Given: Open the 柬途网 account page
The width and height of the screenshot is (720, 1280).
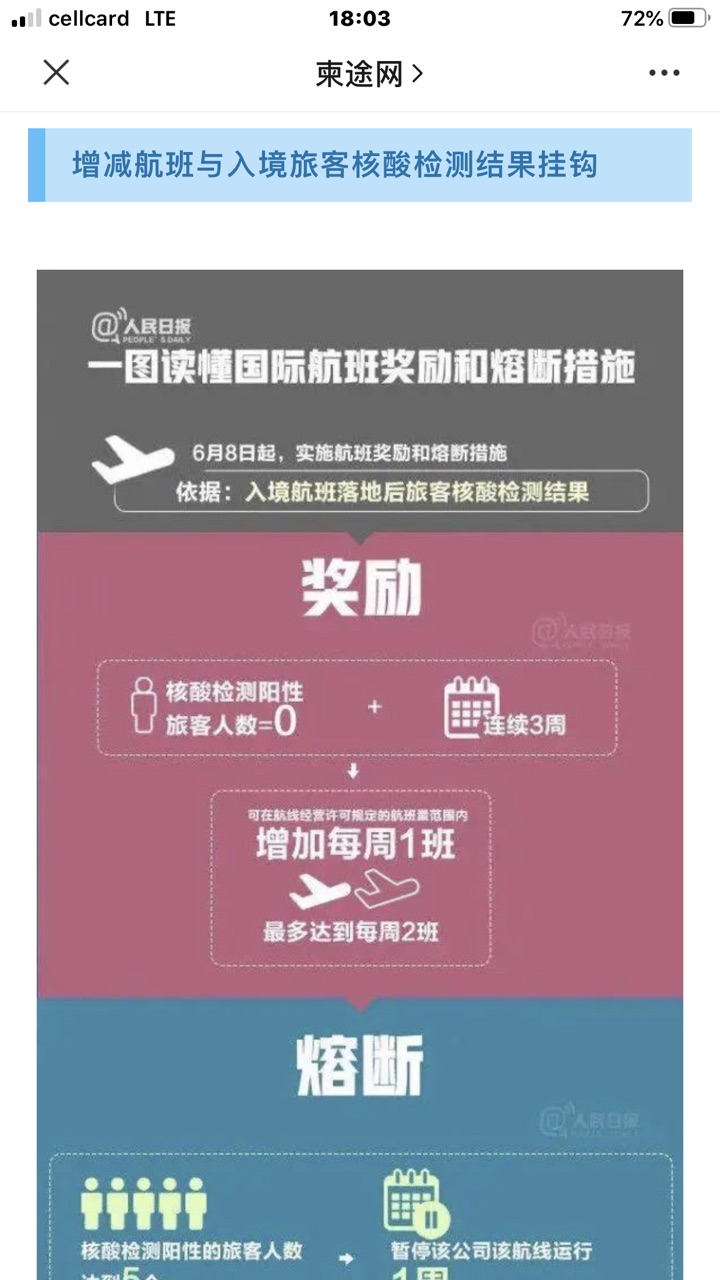Looking at the screenshot, I should coord(368,73).
